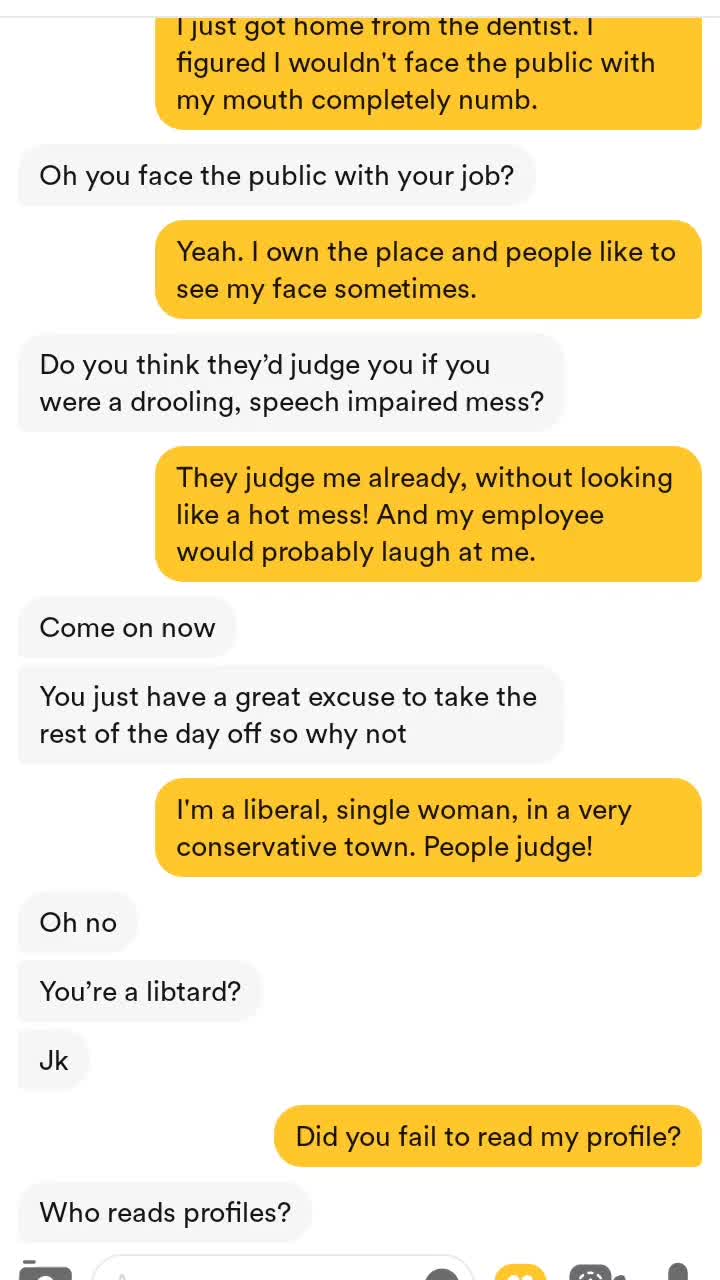Open the camera to send a photo

pyautogui.click(x=45, y=1272)
